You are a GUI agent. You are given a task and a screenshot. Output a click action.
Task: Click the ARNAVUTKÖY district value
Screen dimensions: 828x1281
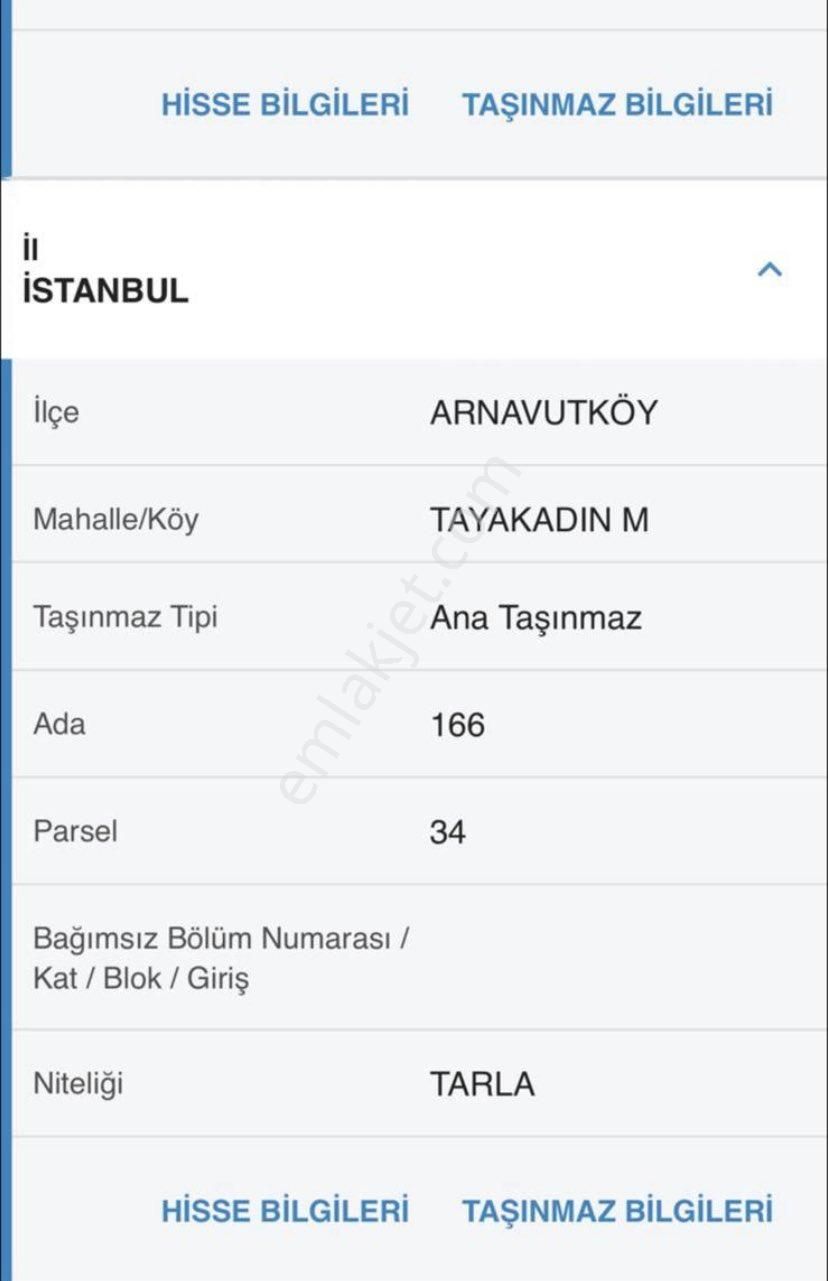pyautogui.click(x=540, y=411)
